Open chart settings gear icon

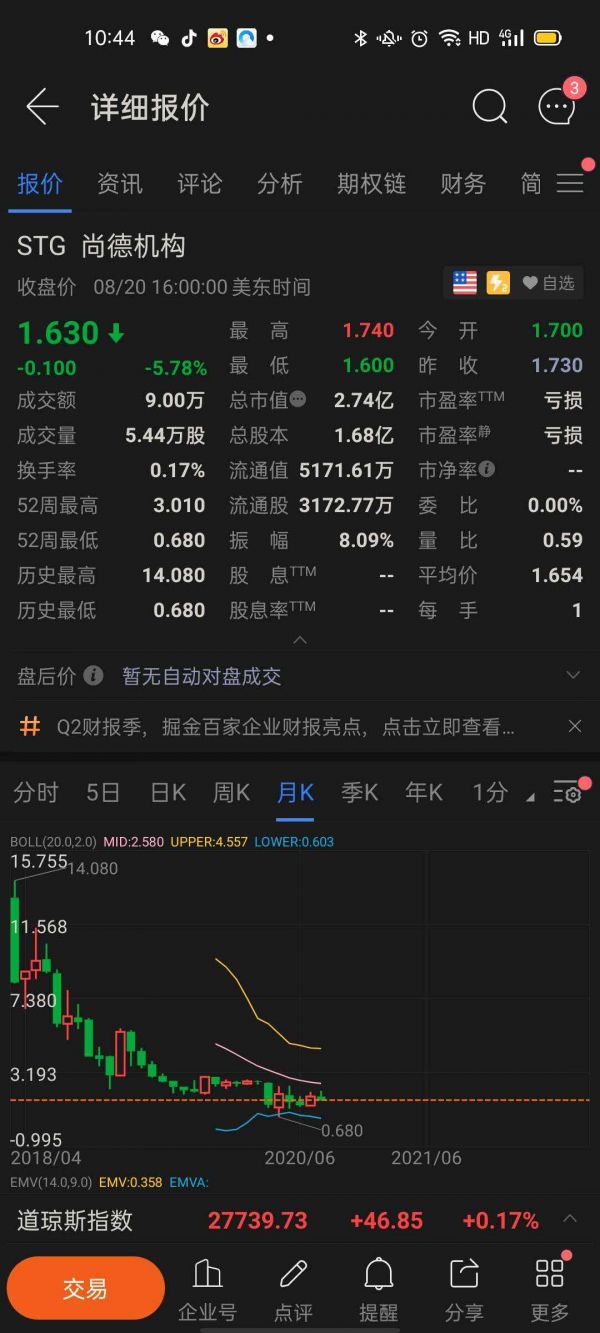(x=569, y=794)
